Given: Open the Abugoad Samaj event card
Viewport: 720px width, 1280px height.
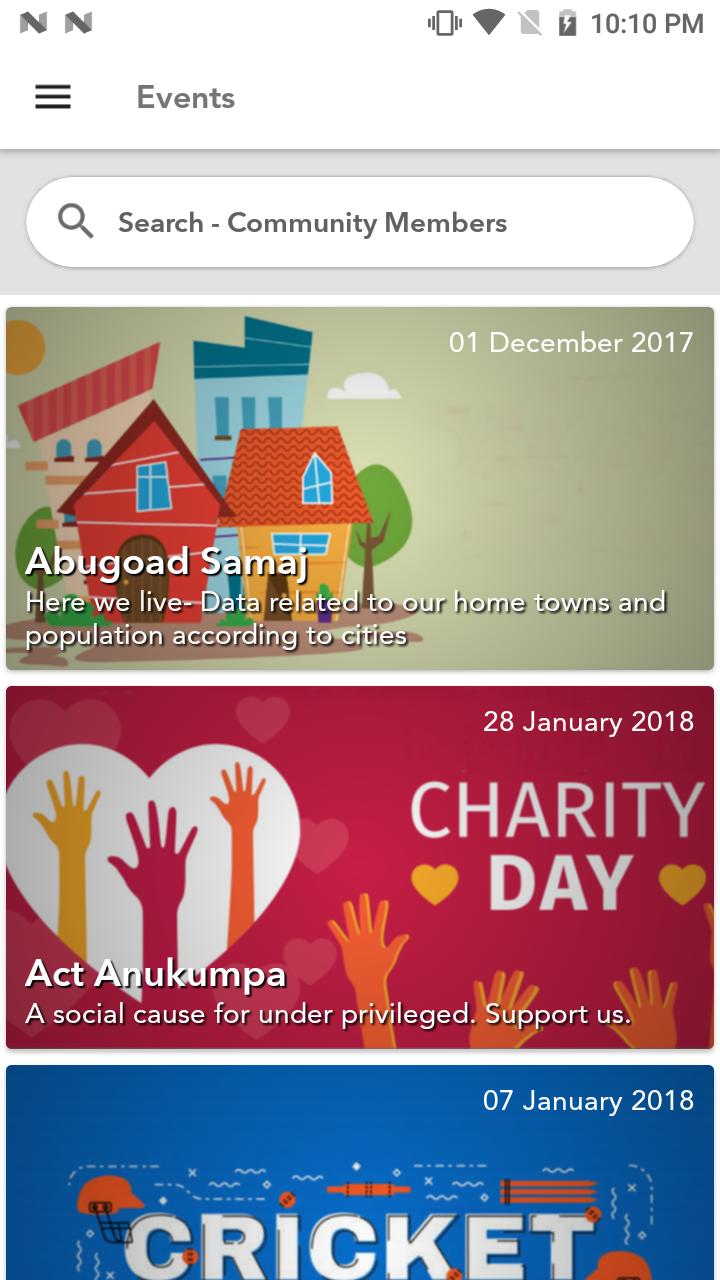Looking at the screenshot, I should pyautogui.click(x=360, y=488).
